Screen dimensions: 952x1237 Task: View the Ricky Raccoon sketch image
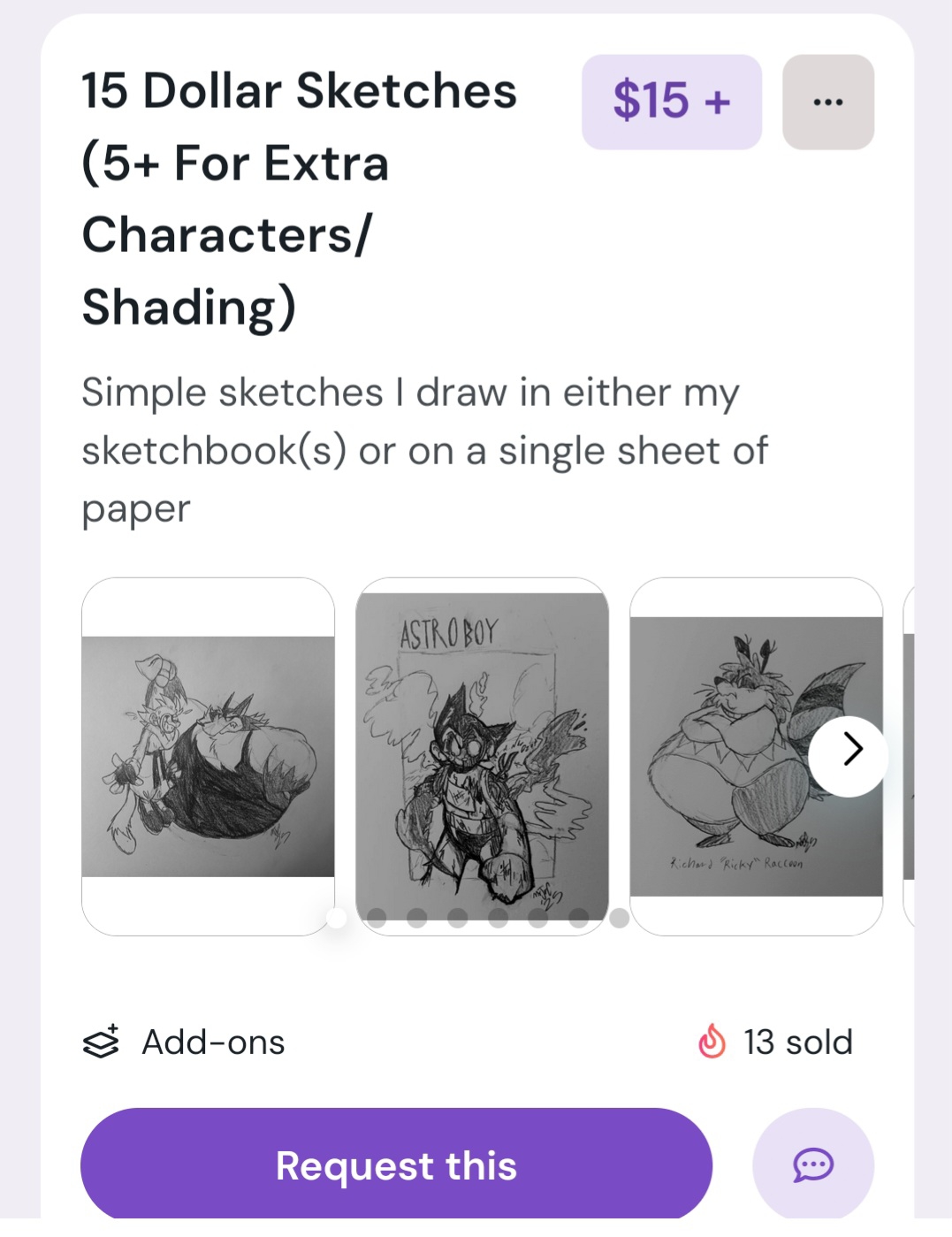tap(734, 756)
